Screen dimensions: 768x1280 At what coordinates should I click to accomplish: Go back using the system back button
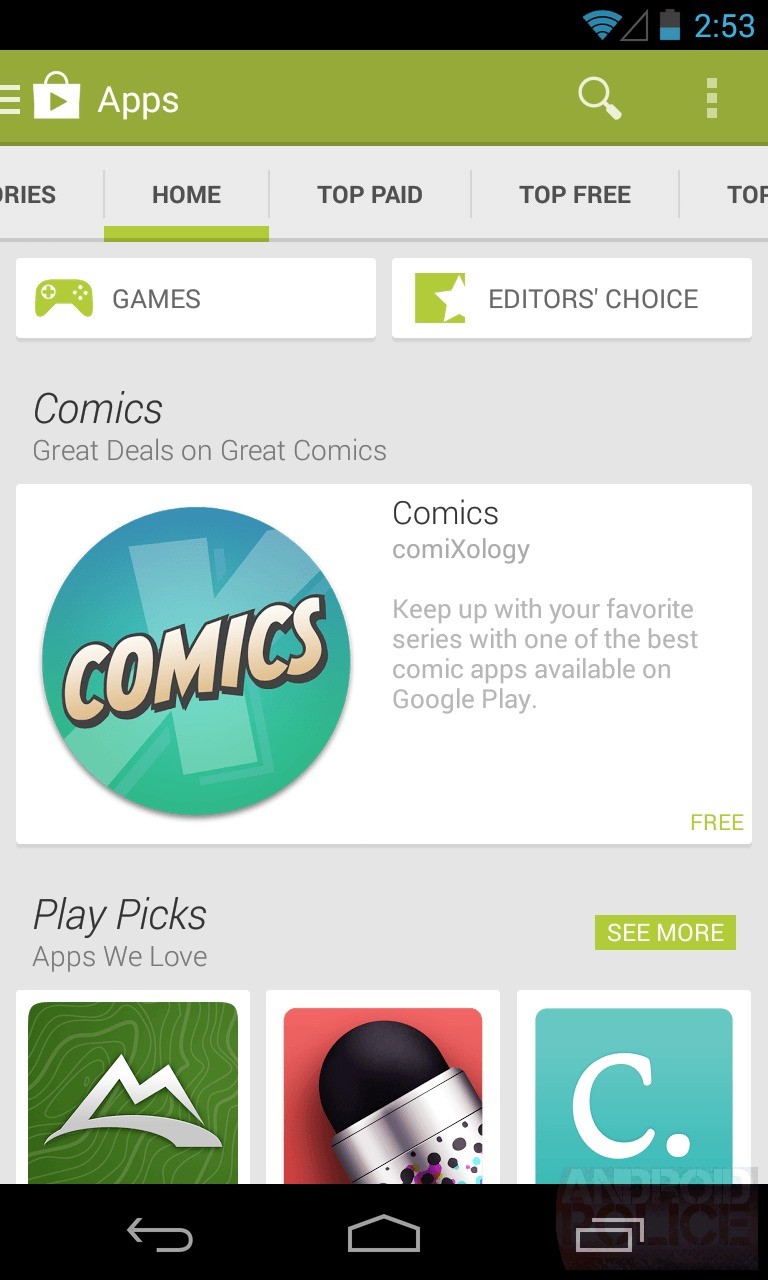pos(160,1235)
